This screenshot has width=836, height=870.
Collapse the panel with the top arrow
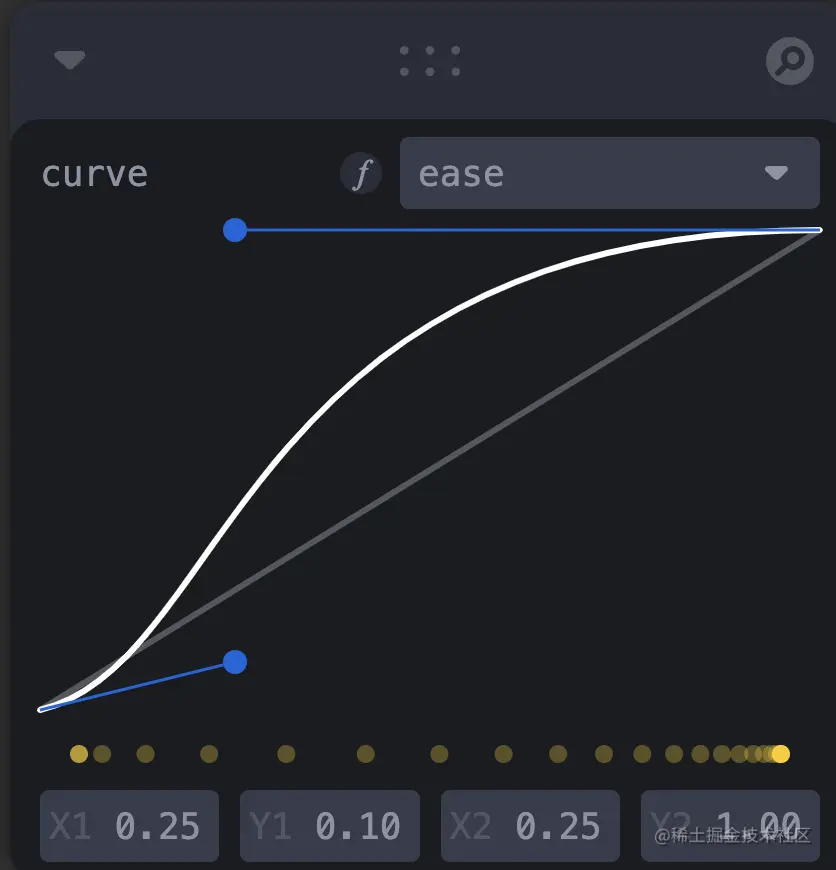[70, 61]
